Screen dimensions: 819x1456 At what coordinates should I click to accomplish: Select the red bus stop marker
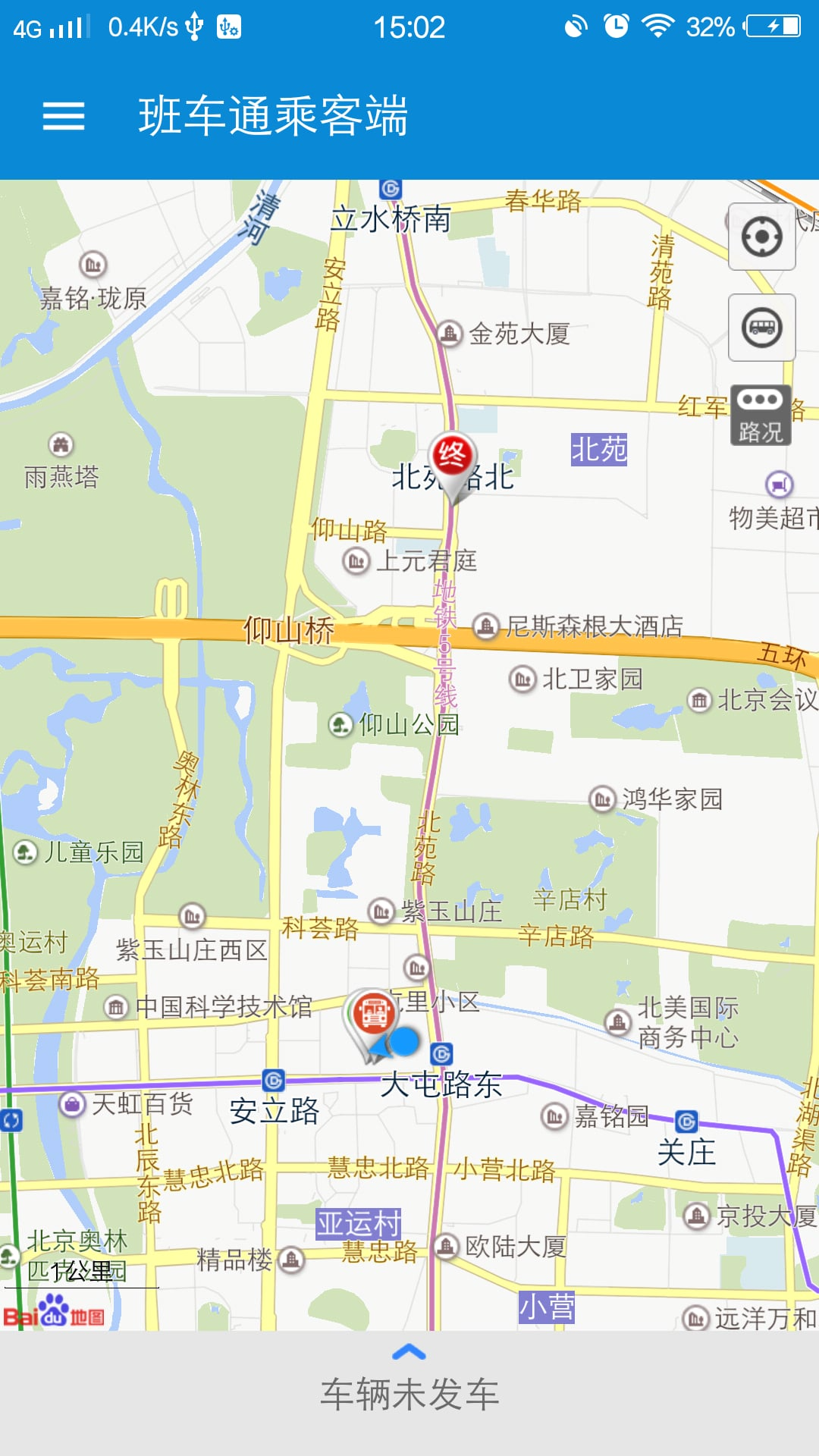[x=372, y=1016]
